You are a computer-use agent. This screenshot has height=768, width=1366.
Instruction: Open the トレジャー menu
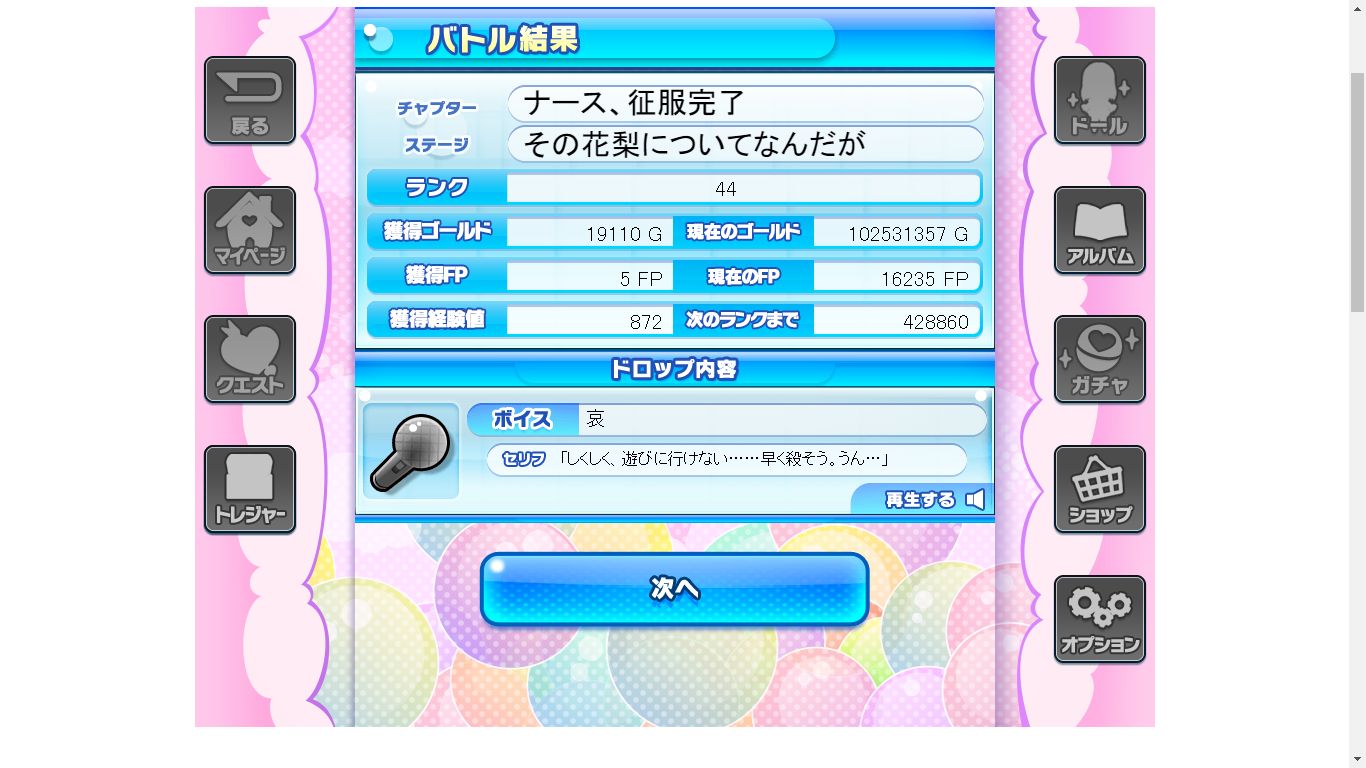[250, 490]
